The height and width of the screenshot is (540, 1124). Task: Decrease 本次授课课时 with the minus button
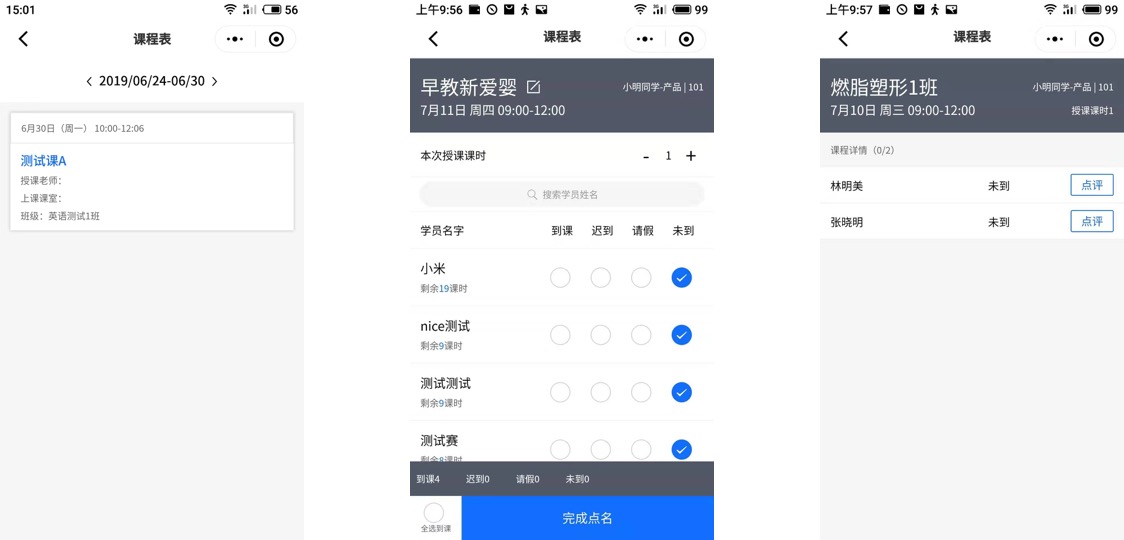pyautogui.click(x=646, y=156)
